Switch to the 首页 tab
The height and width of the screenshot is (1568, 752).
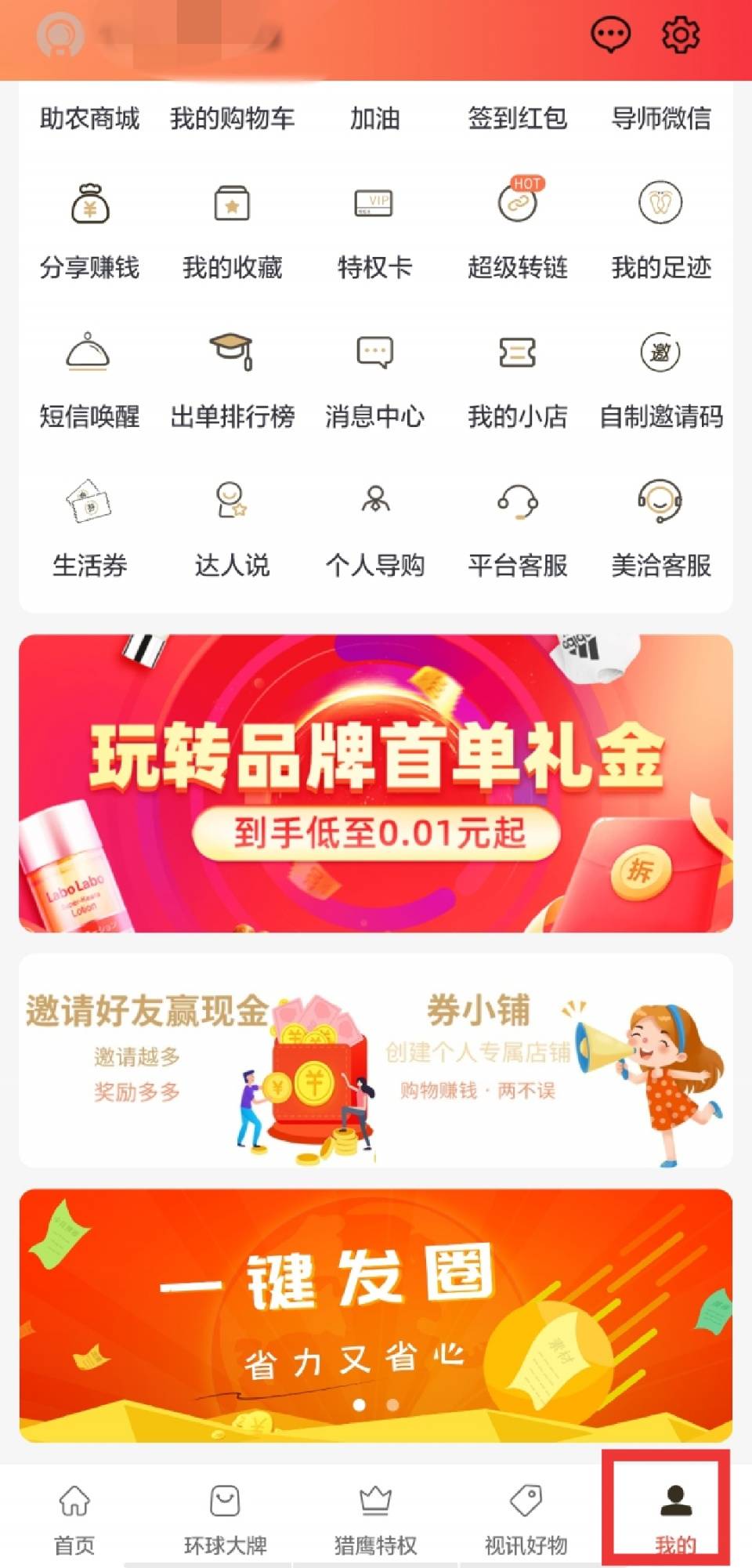pyautogui.click(x=74, y=1520)
